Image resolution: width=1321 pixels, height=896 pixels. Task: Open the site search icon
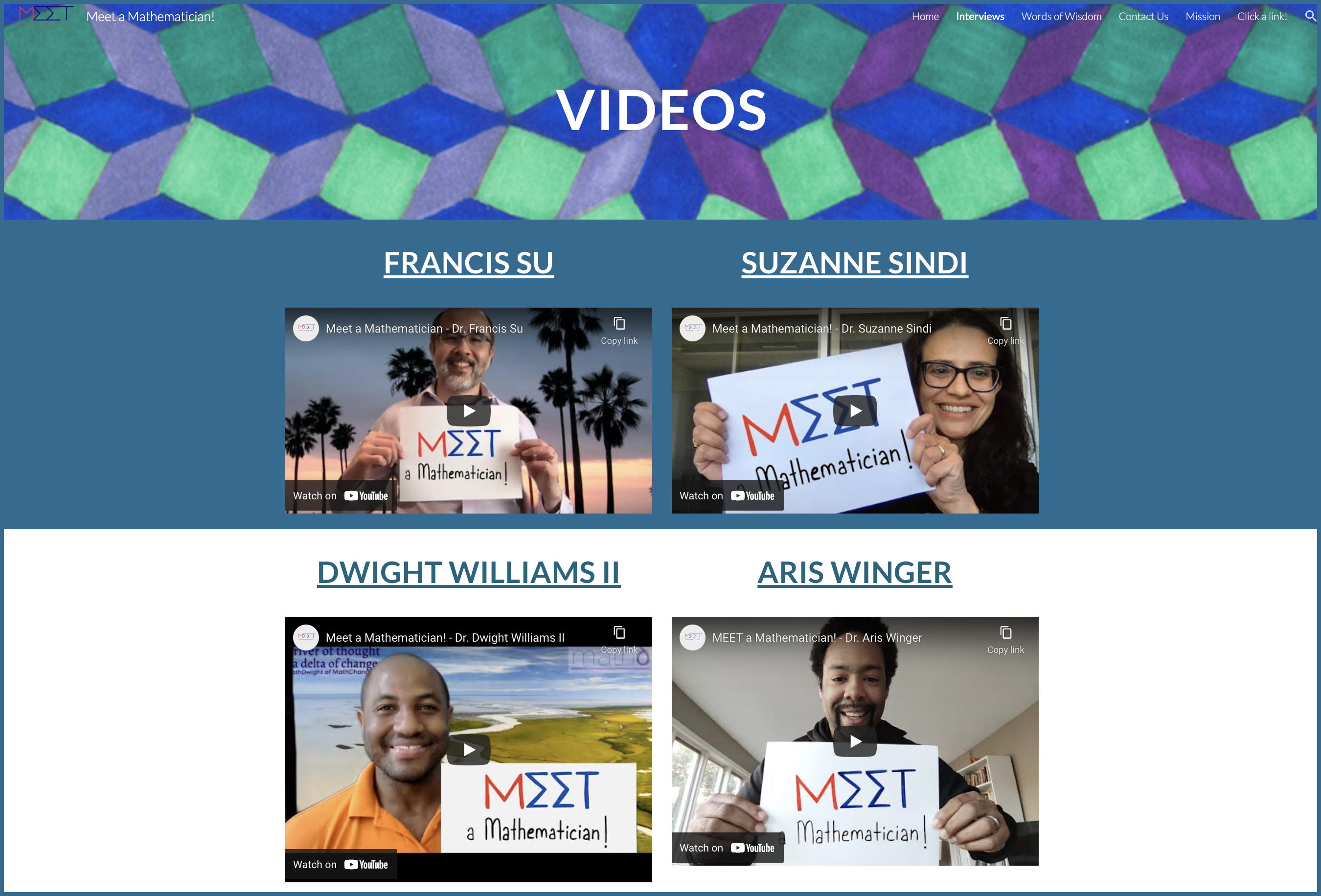1310,16
